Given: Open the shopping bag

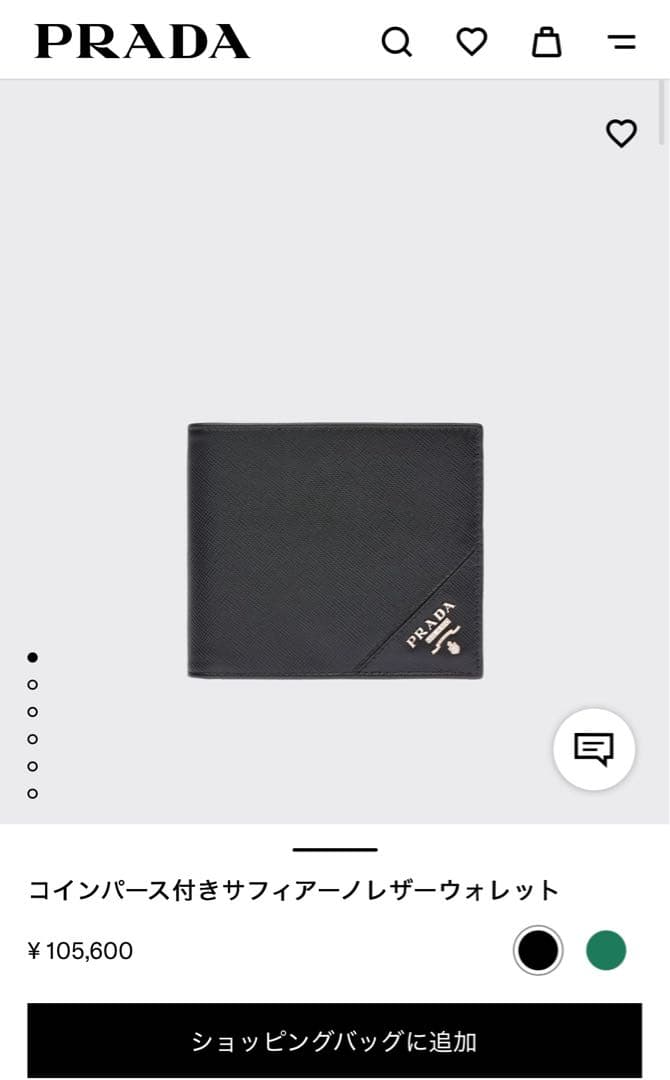Looking at the screenshot, I should click(546, 41).
